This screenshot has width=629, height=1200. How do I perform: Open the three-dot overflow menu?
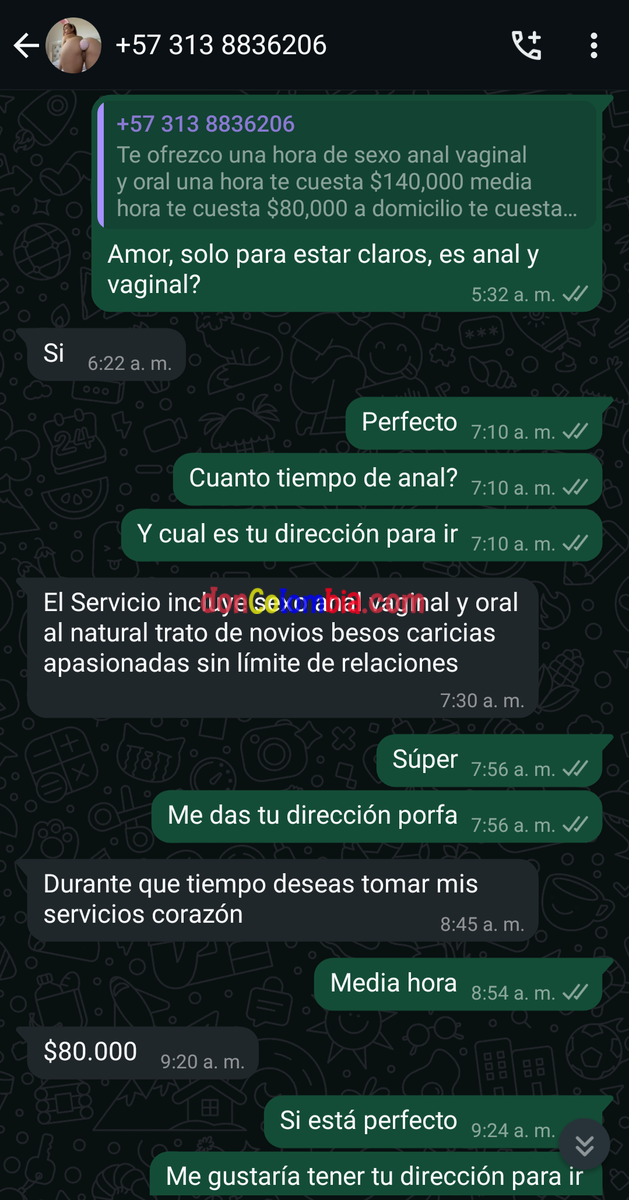click(594, 46)
